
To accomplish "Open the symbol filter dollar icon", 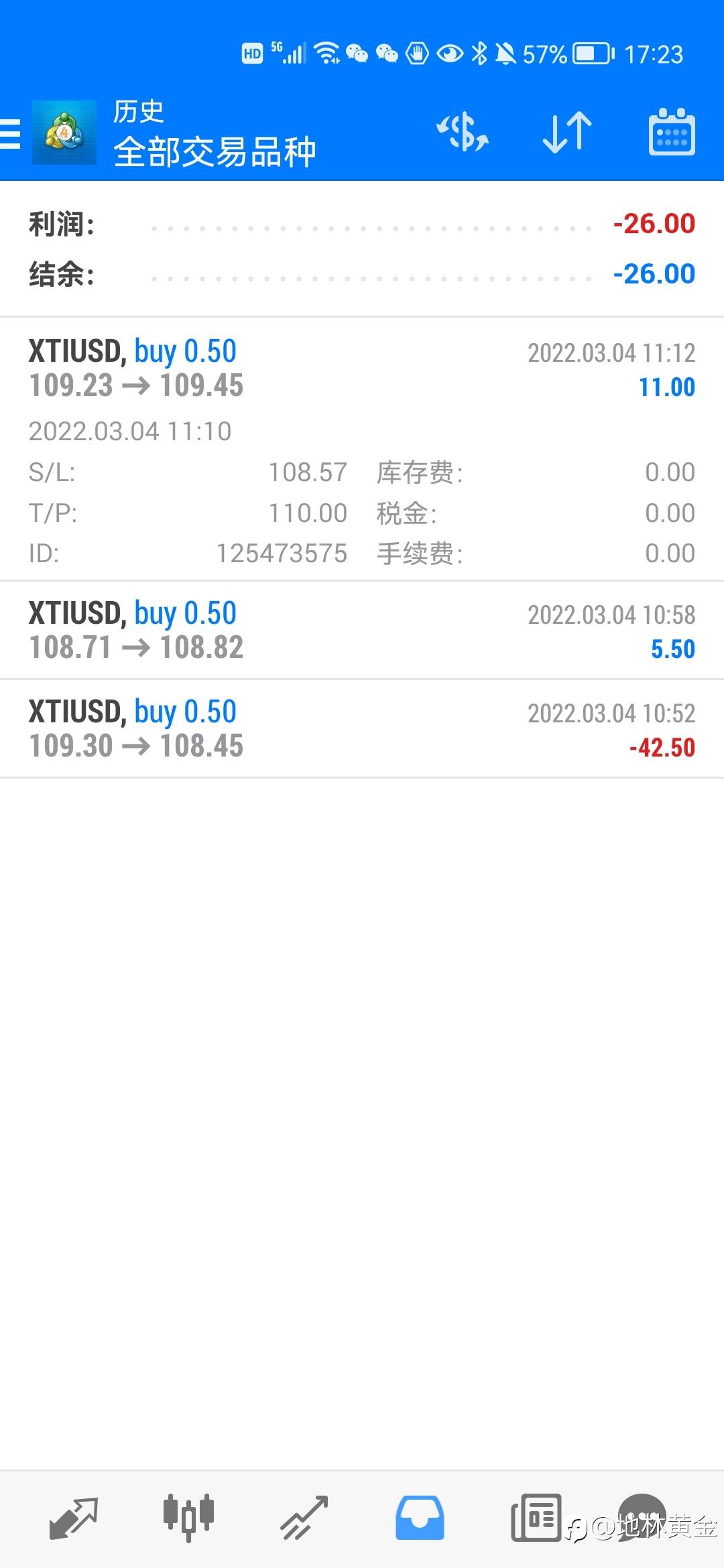I will [x=462, y=132].
